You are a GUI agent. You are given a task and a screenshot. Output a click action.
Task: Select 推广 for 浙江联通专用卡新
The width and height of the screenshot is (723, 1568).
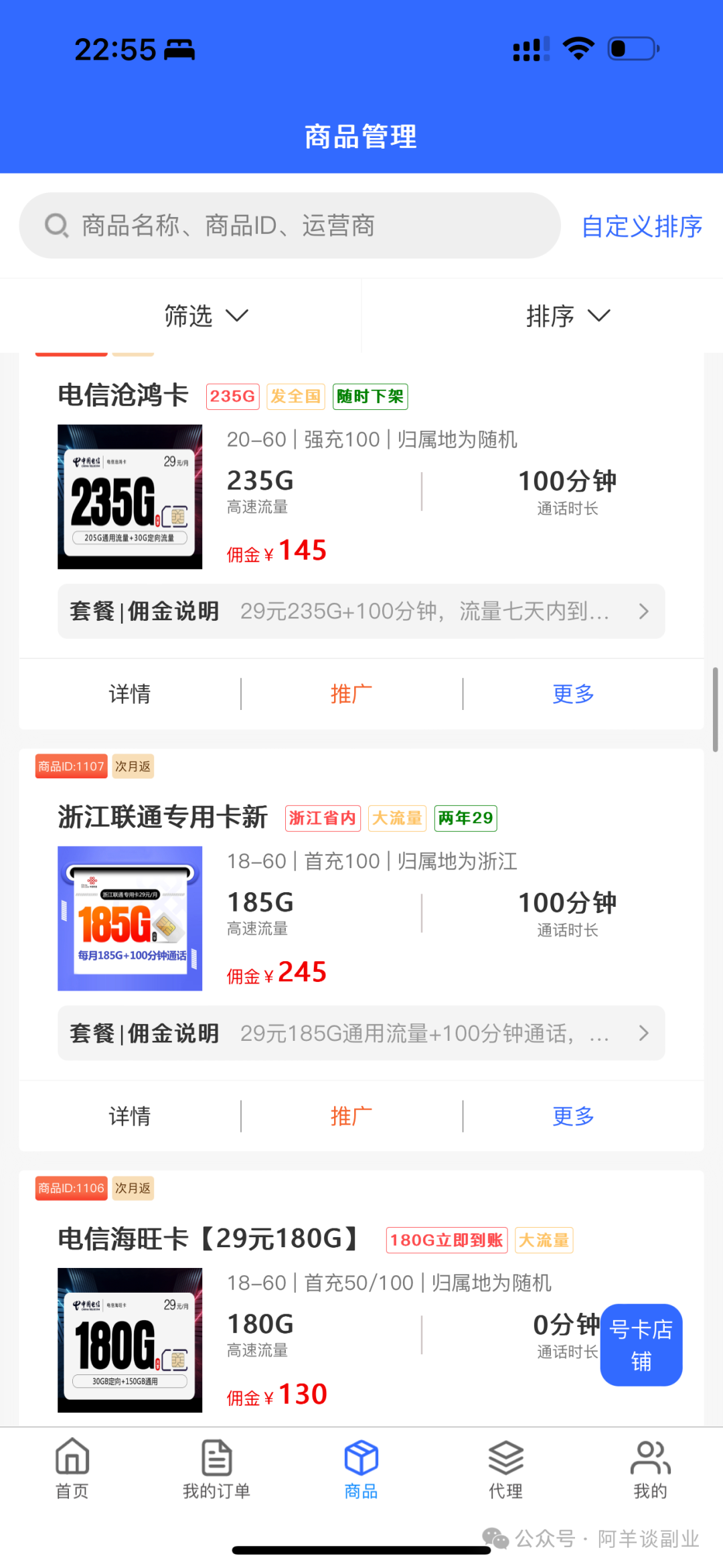click(x=351, y=1116)
